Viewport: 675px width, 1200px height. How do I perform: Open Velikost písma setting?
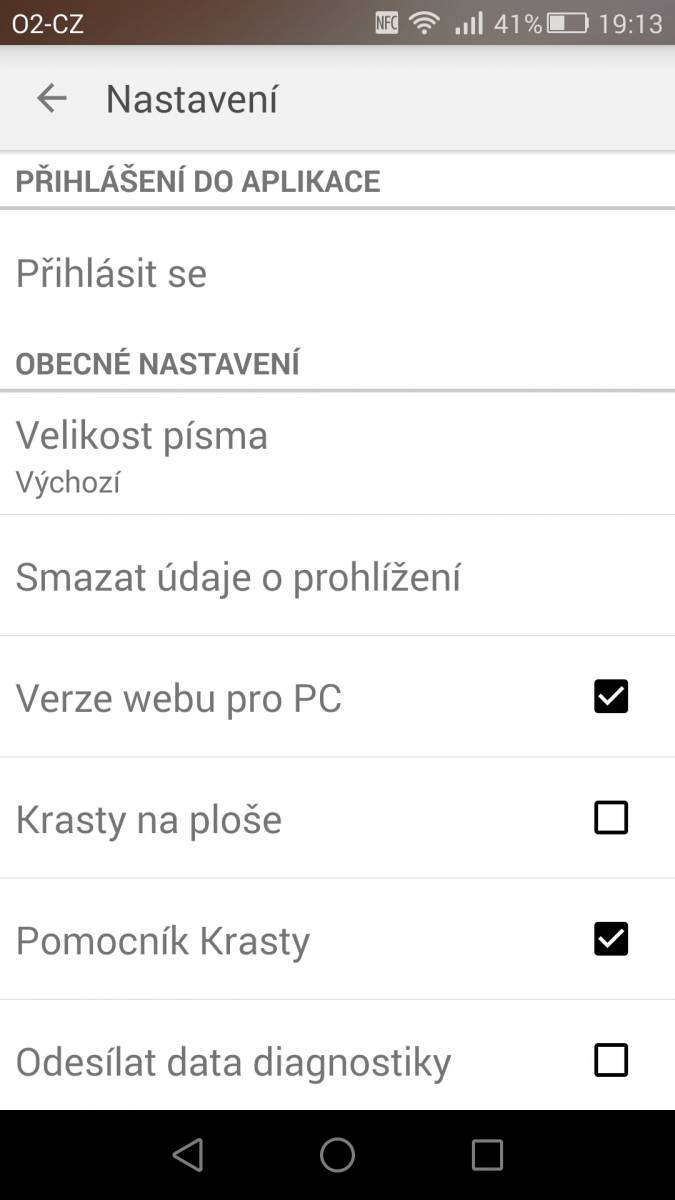[337, 454]
